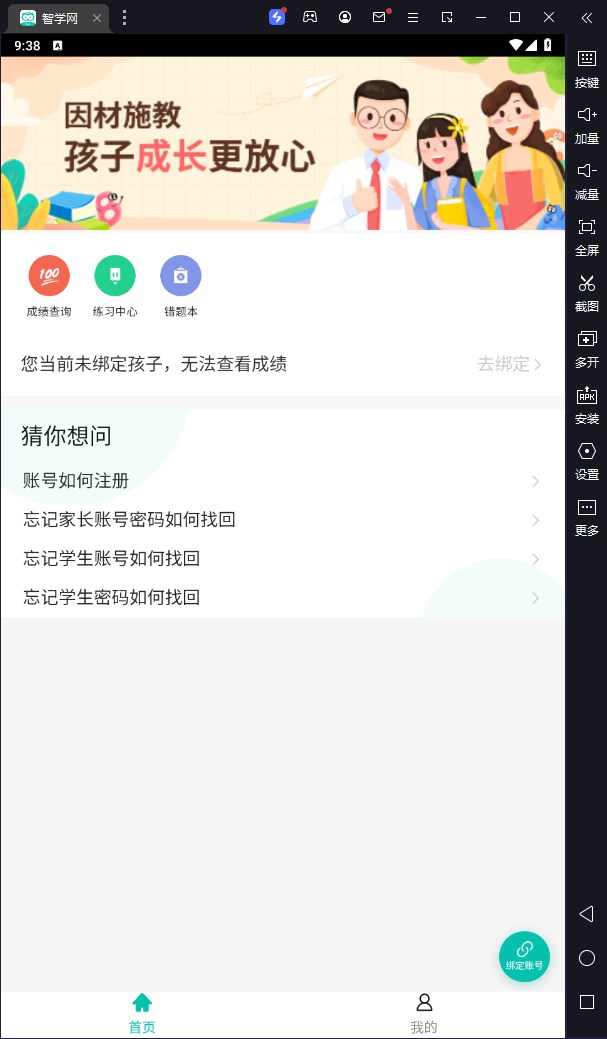Go back using the emulator's back triangle
Image resolution: width=607 pixels, height=1039 pixels.
pyautogui.click(x=587, y=914)
